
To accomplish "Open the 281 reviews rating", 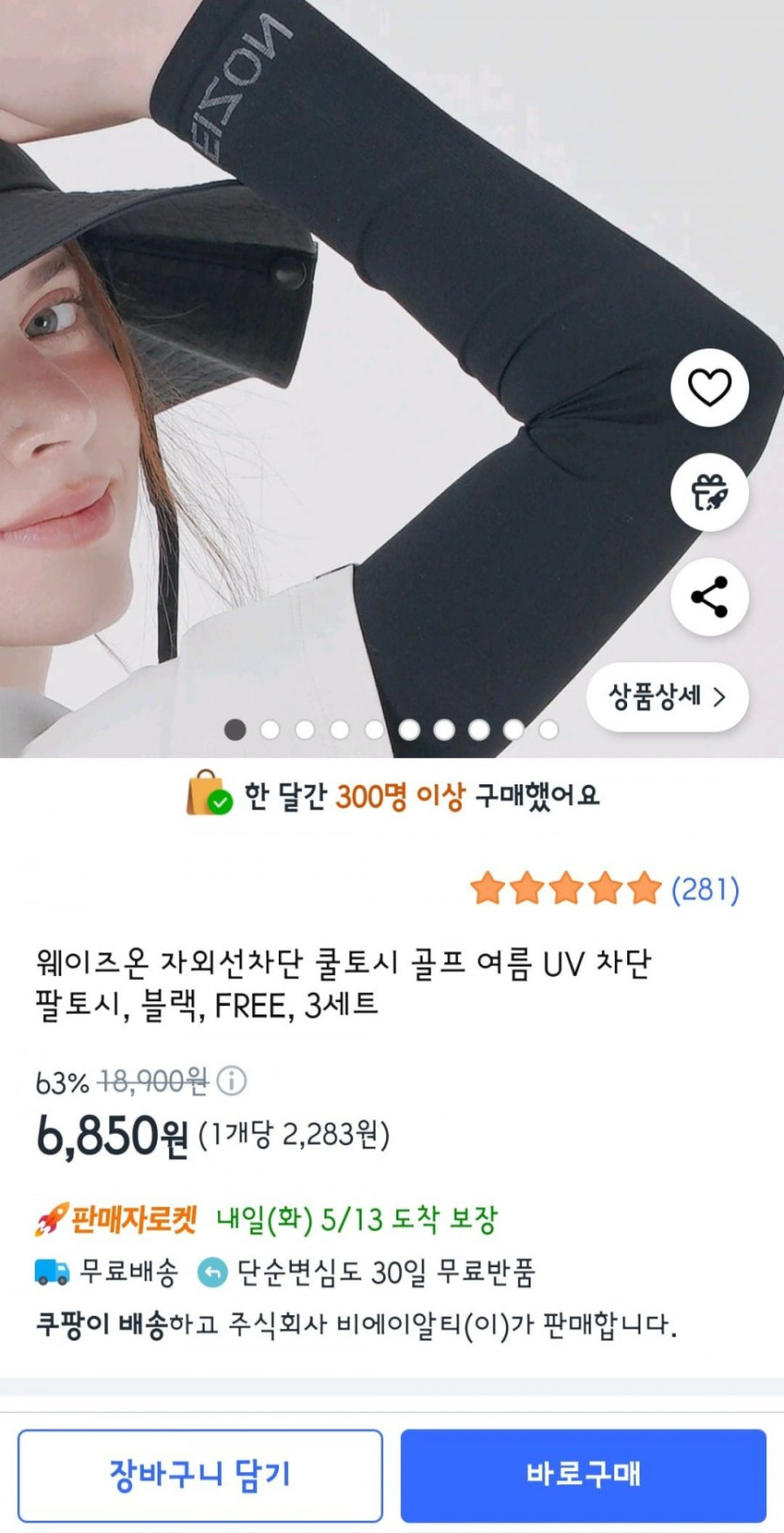I will click(605, 888).
